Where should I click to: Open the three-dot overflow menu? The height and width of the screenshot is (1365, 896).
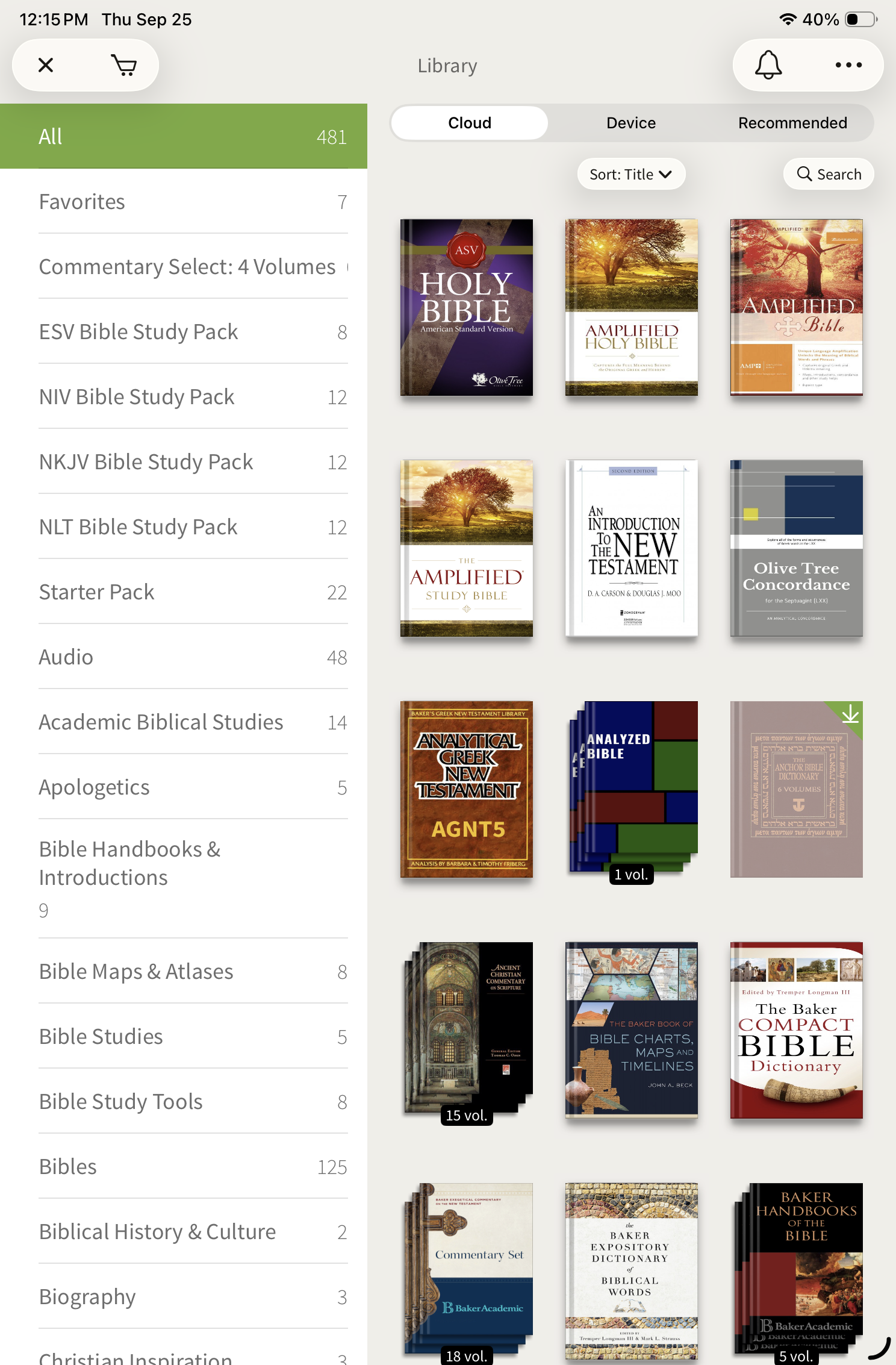[x=848, y=65]
